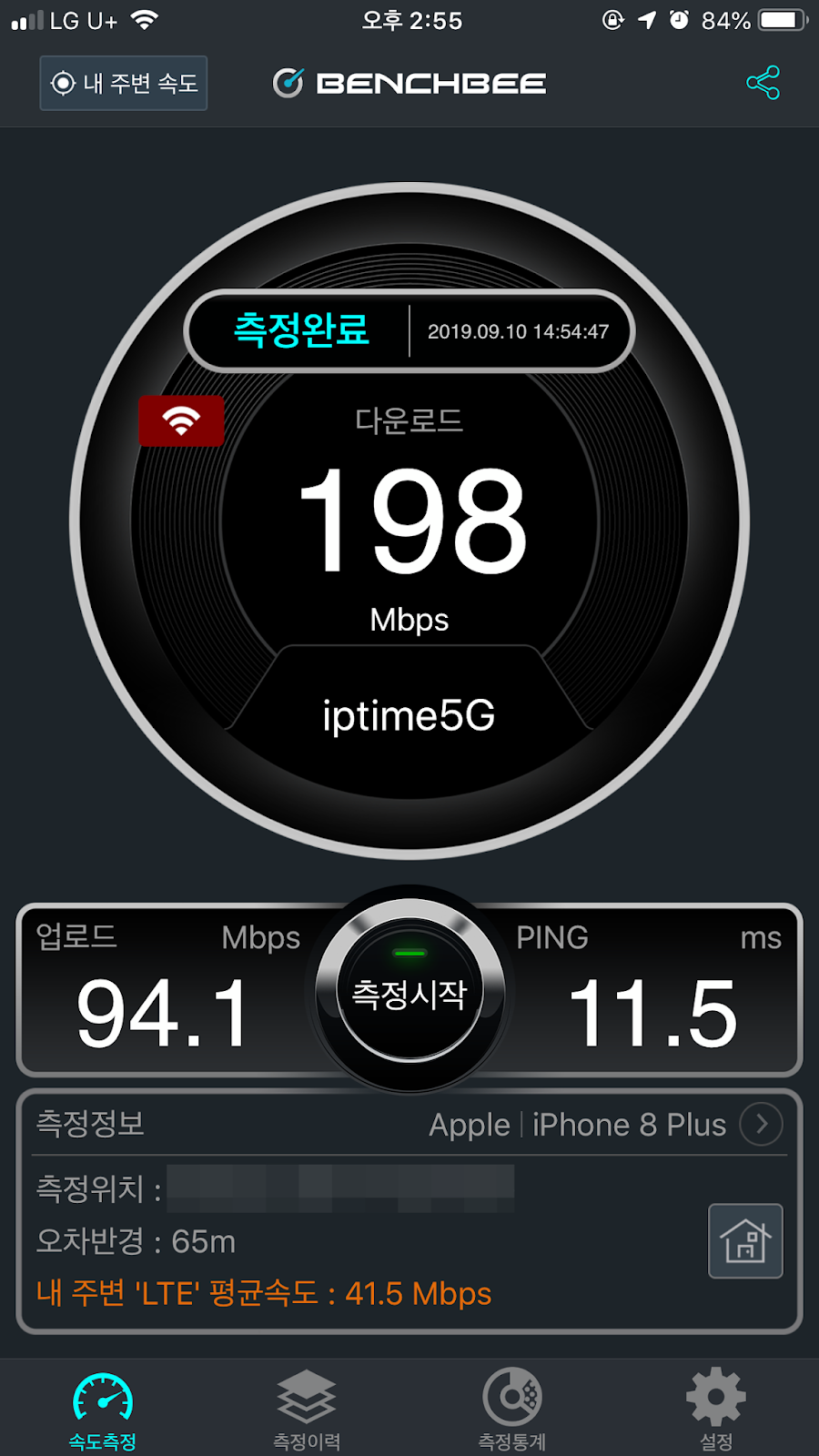Start a new test with 측정시작
The height and width of the screenshot is (1456, 819).
tap(409, 993)
